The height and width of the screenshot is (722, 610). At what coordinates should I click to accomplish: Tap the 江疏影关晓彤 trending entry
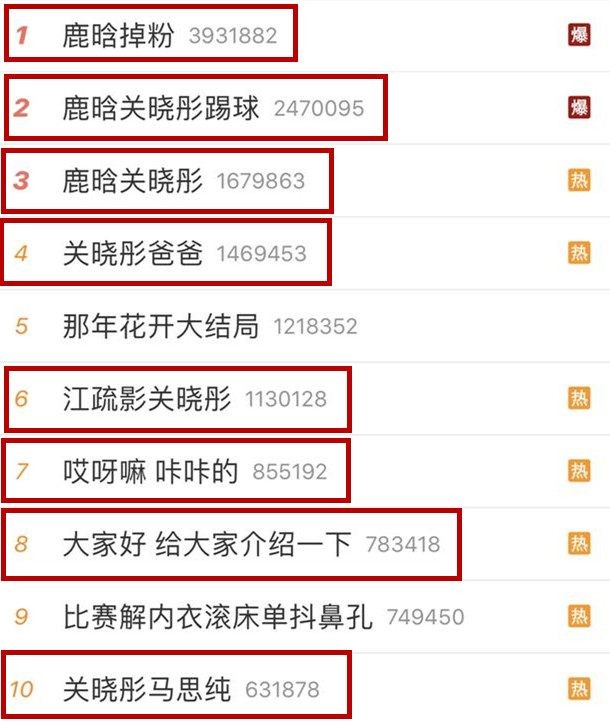click(x=146, y=399)
